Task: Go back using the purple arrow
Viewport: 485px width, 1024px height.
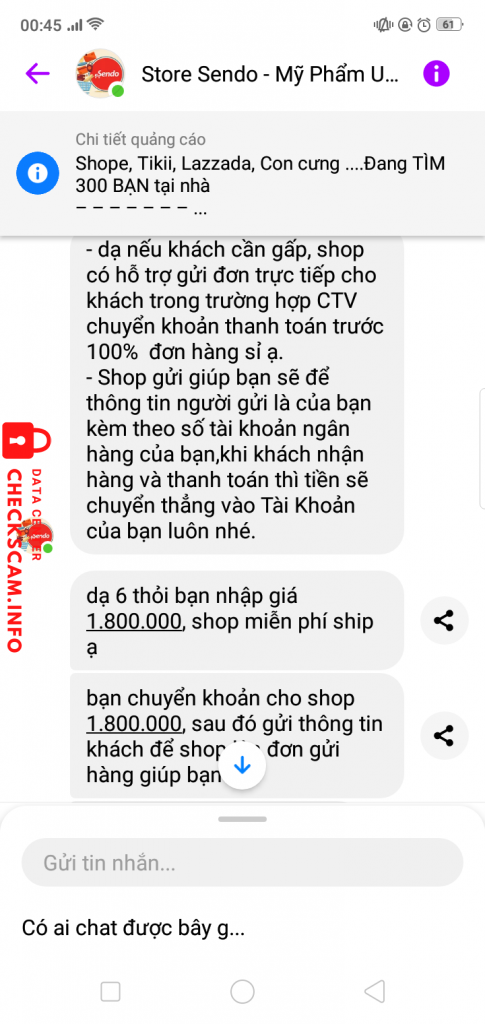Action: tap(37, 73)
